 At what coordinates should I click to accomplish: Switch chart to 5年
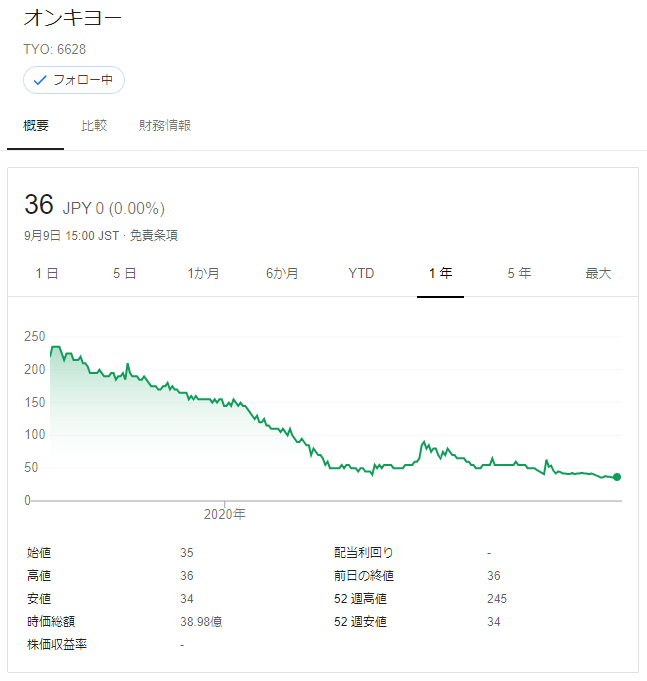pyautogui.click(x=519, y=273)
